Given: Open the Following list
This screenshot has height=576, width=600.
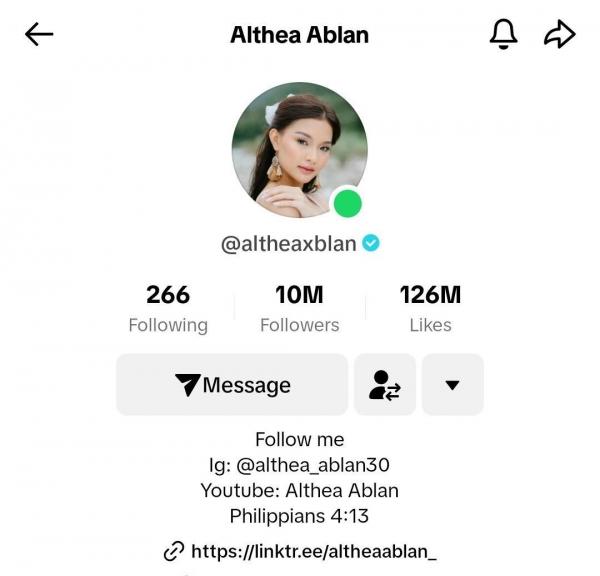Looking at the screenshot, I should [168, 308].
